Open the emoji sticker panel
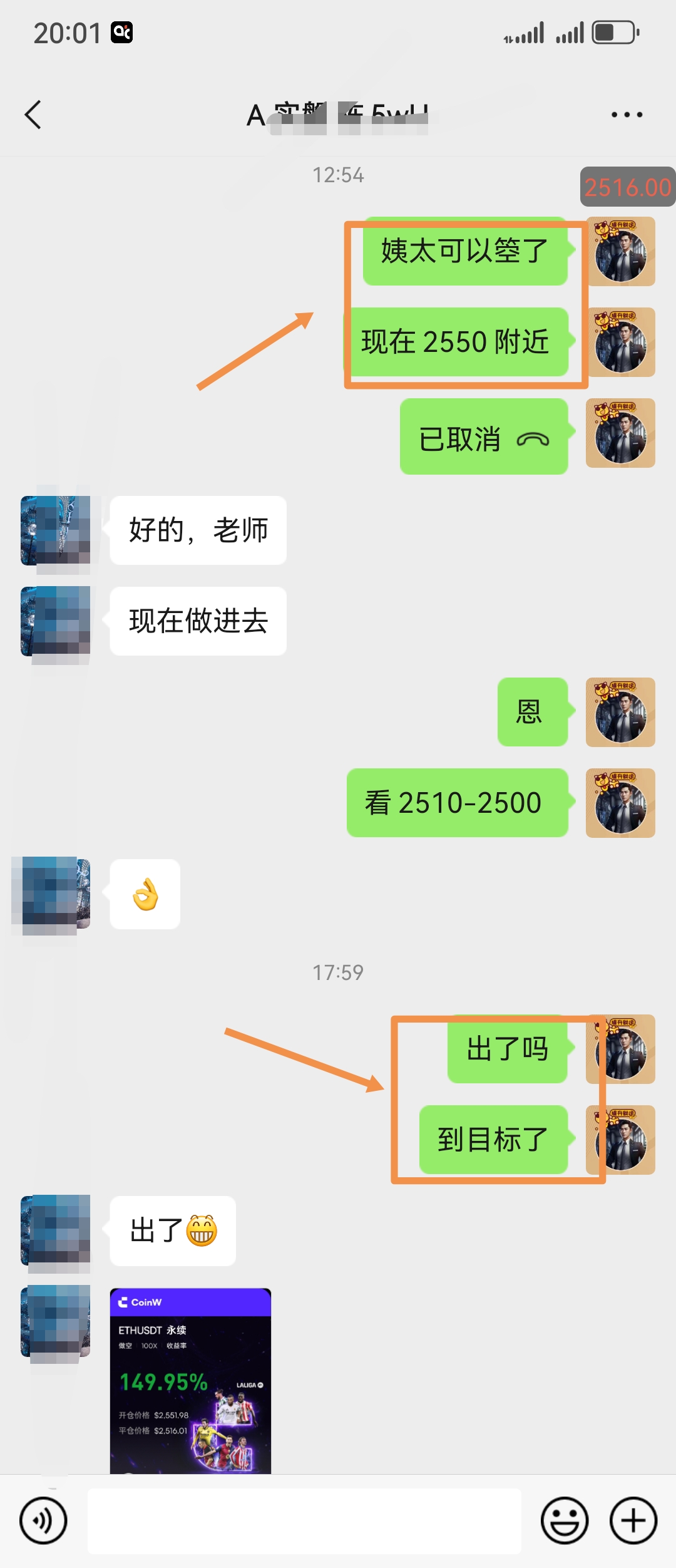676x1568 pixels. pos(564,1520)
